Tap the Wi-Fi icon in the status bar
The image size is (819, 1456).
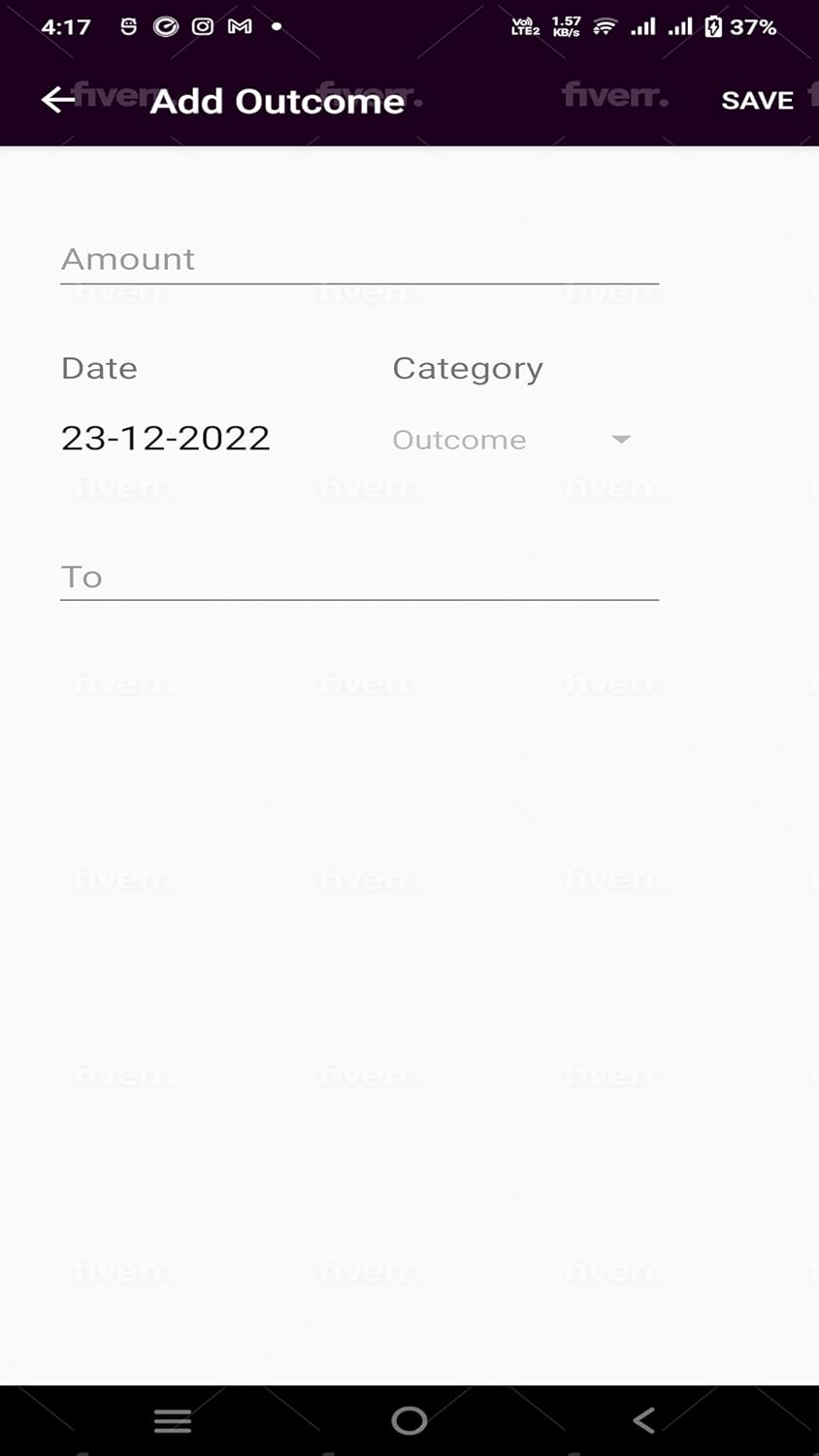tap(604, 26)
